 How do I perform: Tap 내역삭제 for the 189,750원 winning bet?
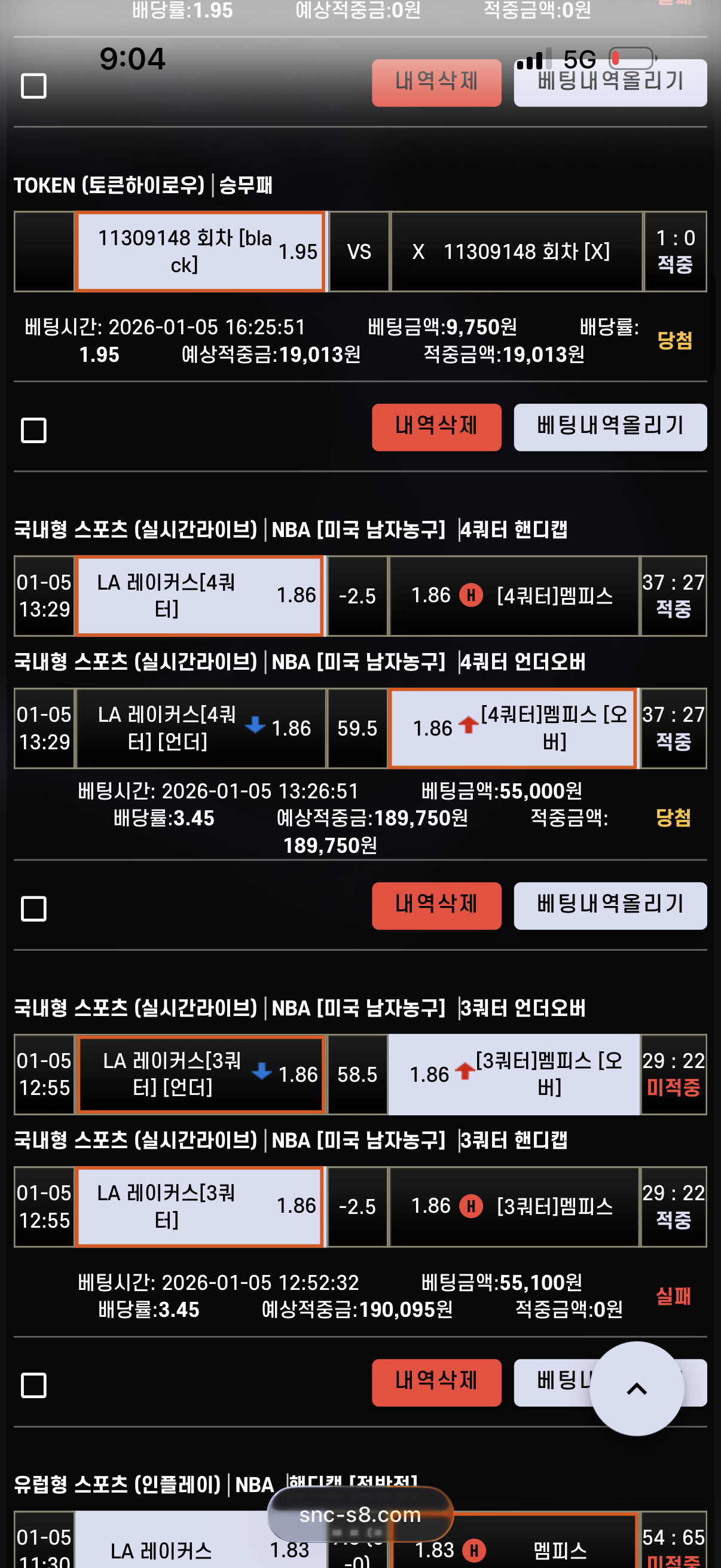pos(436,905)
